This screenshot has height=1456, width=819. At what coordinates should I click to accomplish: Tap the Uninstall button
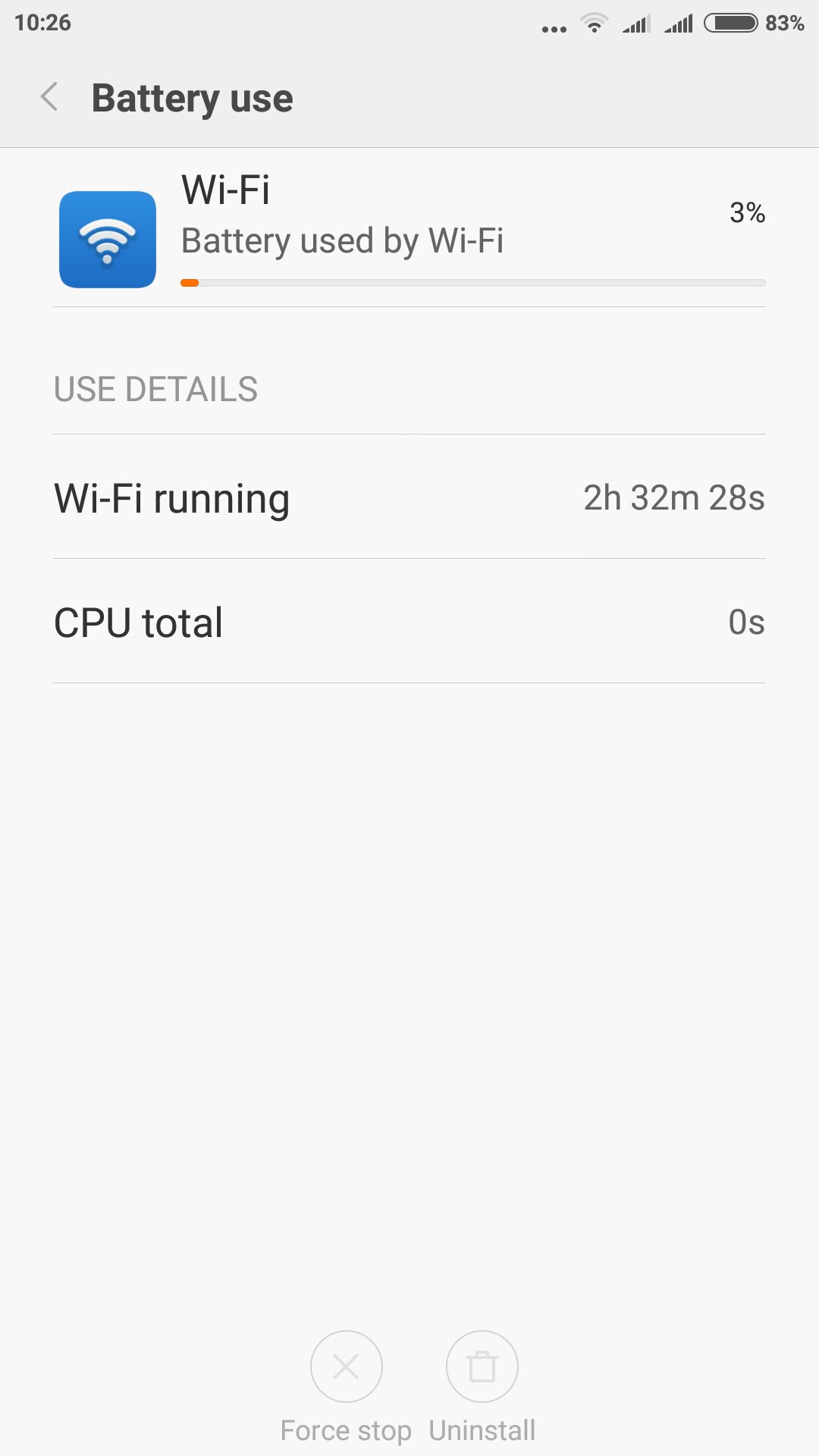tap(482, 1367)
